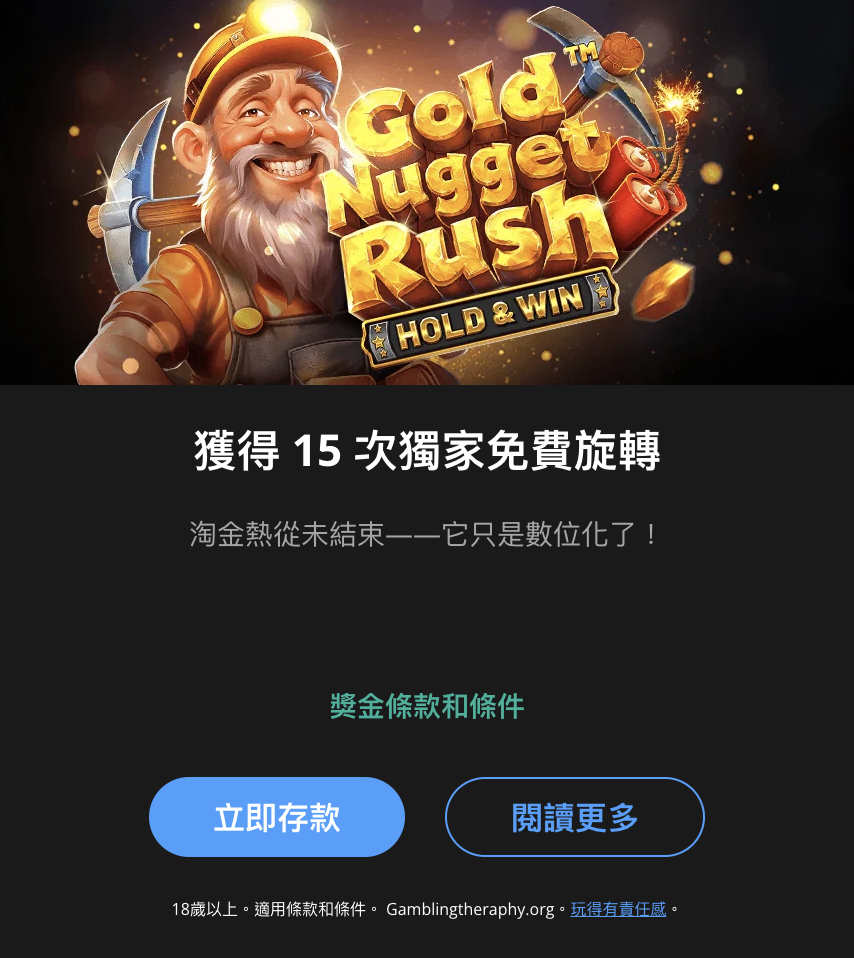Open the 玩得有責任感 responsible gaming link
854x958 pixels.
(x=618, y=909)
